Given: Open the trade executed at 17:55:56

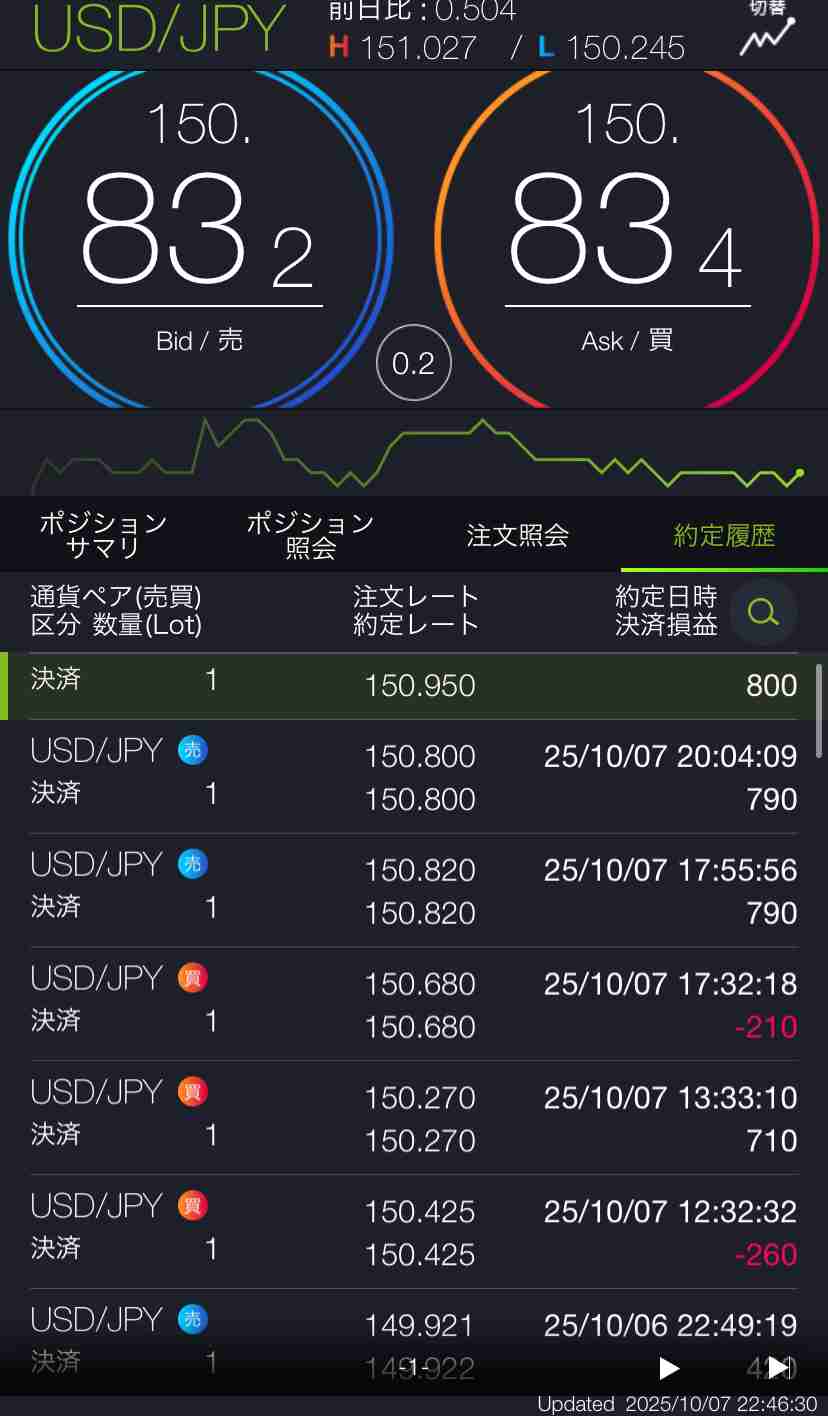Looking at the screenshot, I should pos(414,891).
